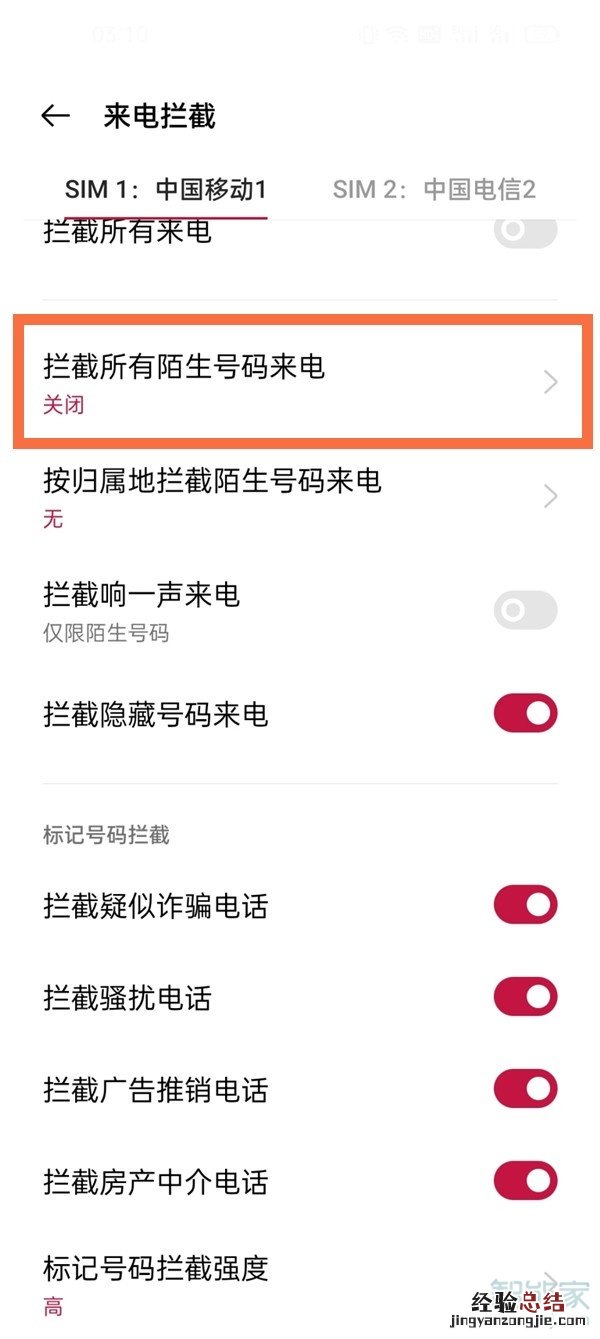Toggle 拦截所有来电 switch
This screenshot has width=600, height=1339.
[525, 231]
